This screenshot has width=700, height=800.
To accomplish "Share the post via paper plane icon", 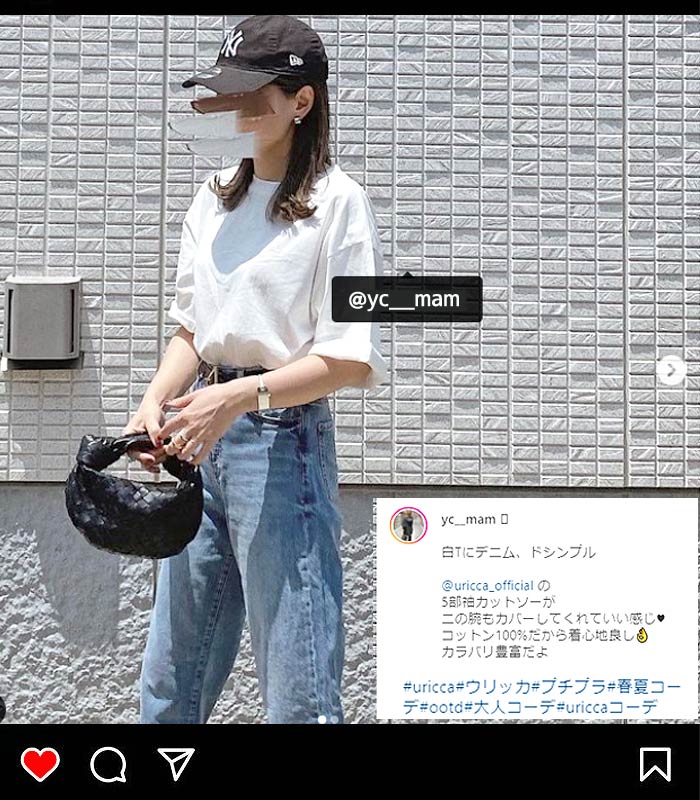I will click(x=176, y=763).
